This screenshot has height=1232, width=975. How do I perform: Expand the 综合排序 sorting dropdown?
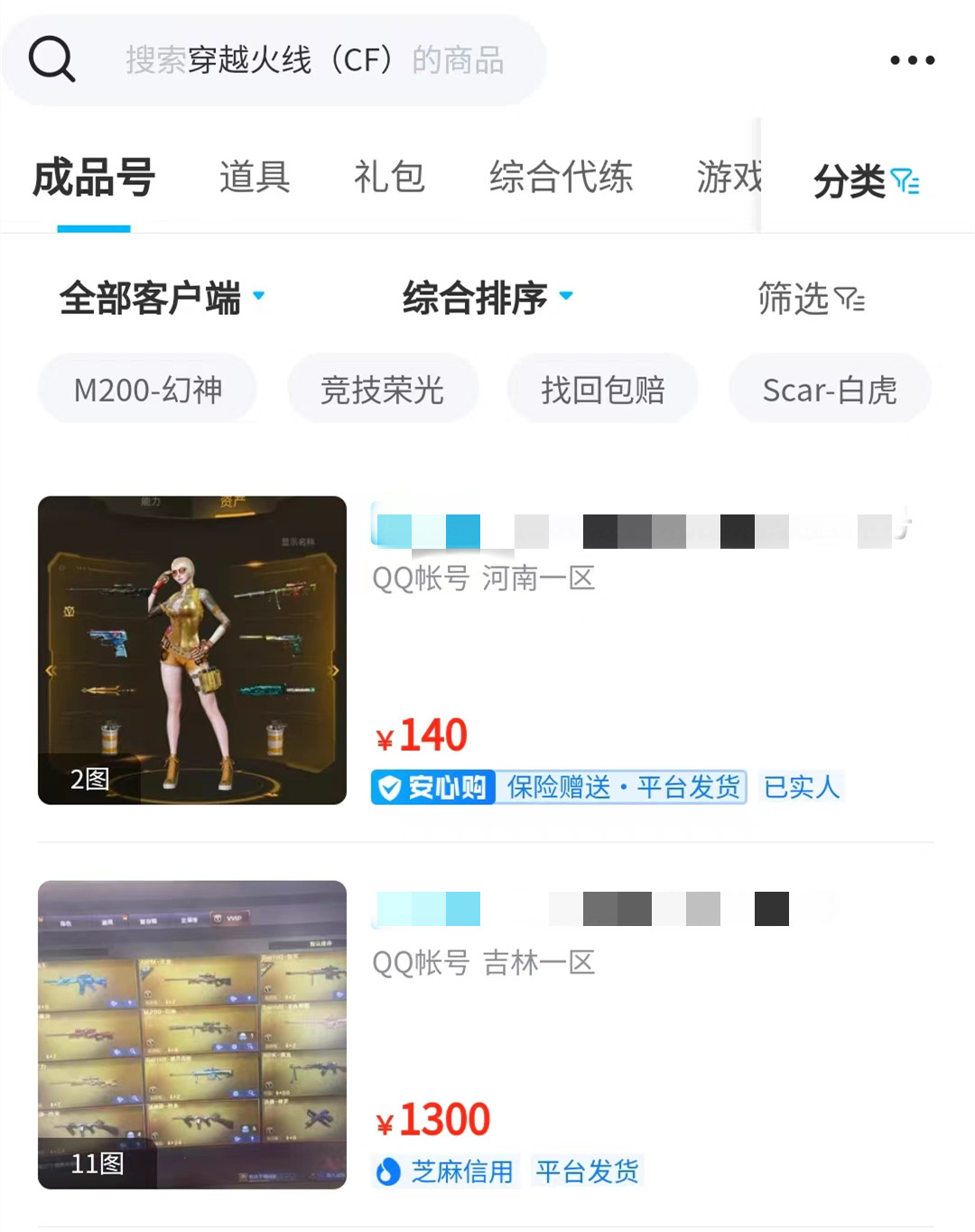tap(487, 298)
